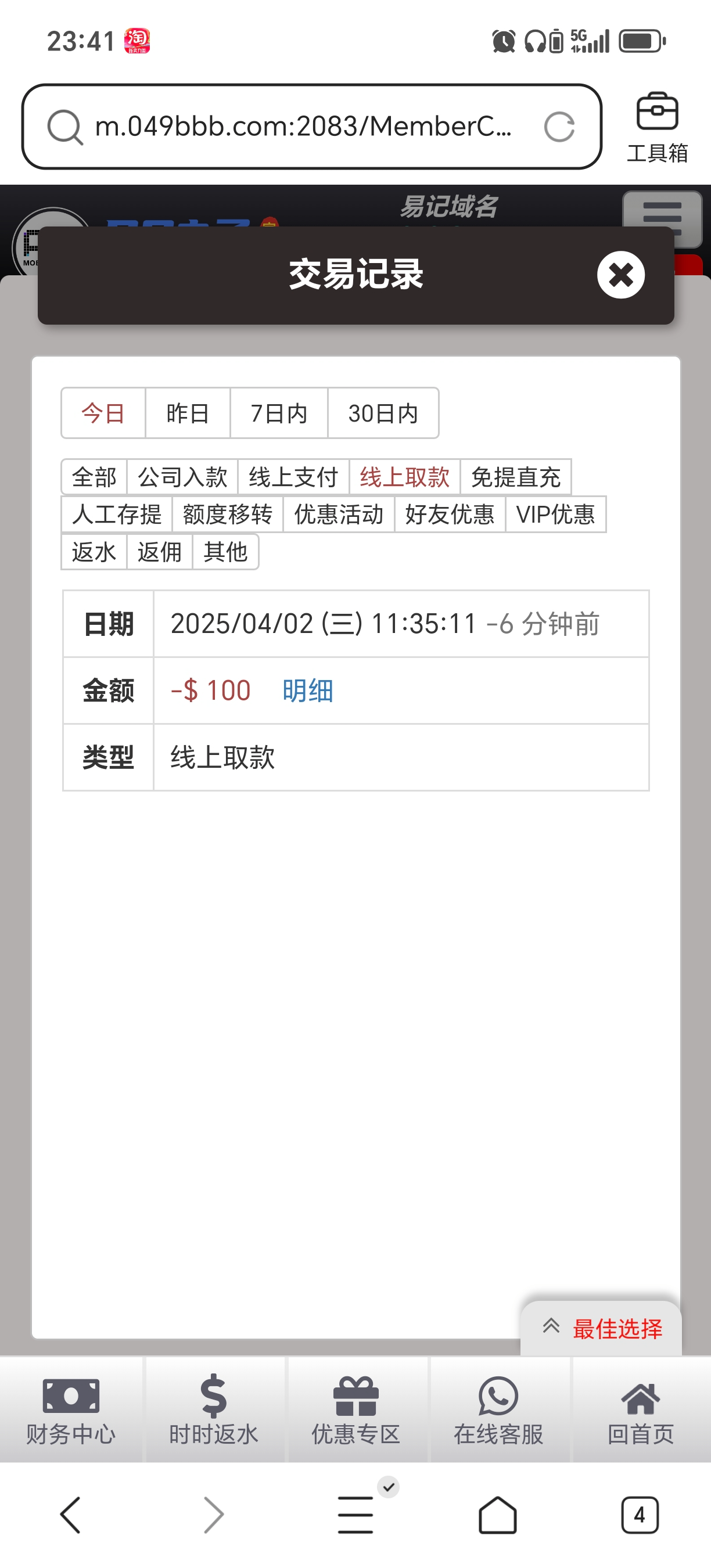
Task: Switch to 昨日 date range tab
Action: coord(188,413)
